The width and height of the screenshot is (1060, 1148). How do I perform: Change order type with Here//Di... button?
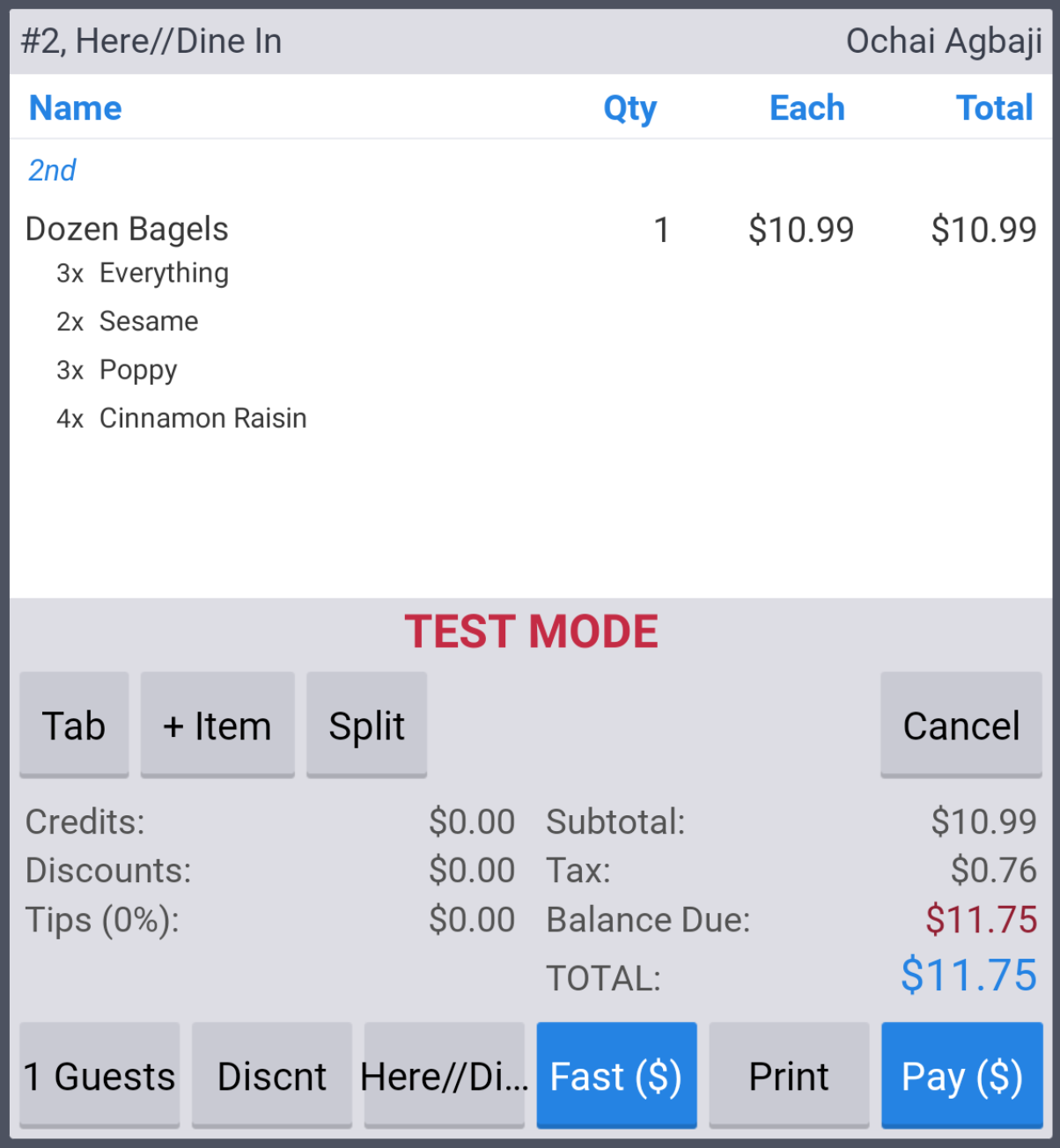click(444, 1075)
